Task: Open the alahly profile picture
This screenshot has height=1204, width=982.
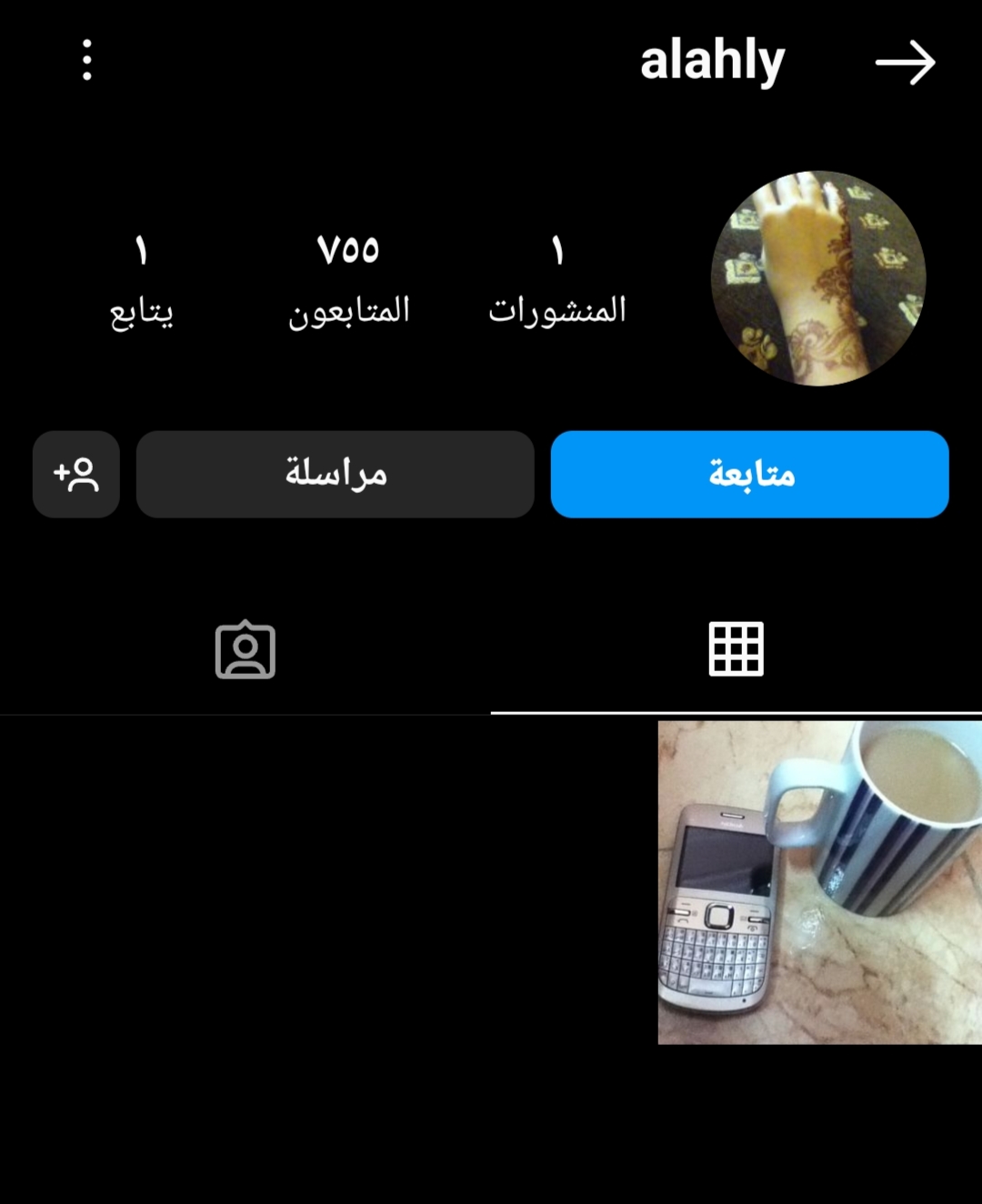Action: tap(817, 278)
